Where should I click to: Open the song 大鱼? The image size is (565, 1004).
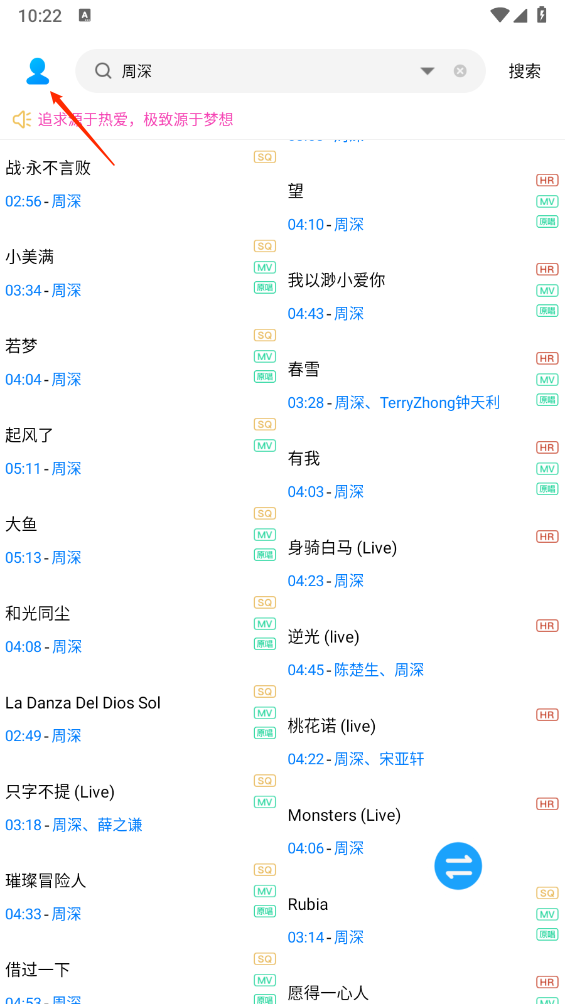coord(140,540)
